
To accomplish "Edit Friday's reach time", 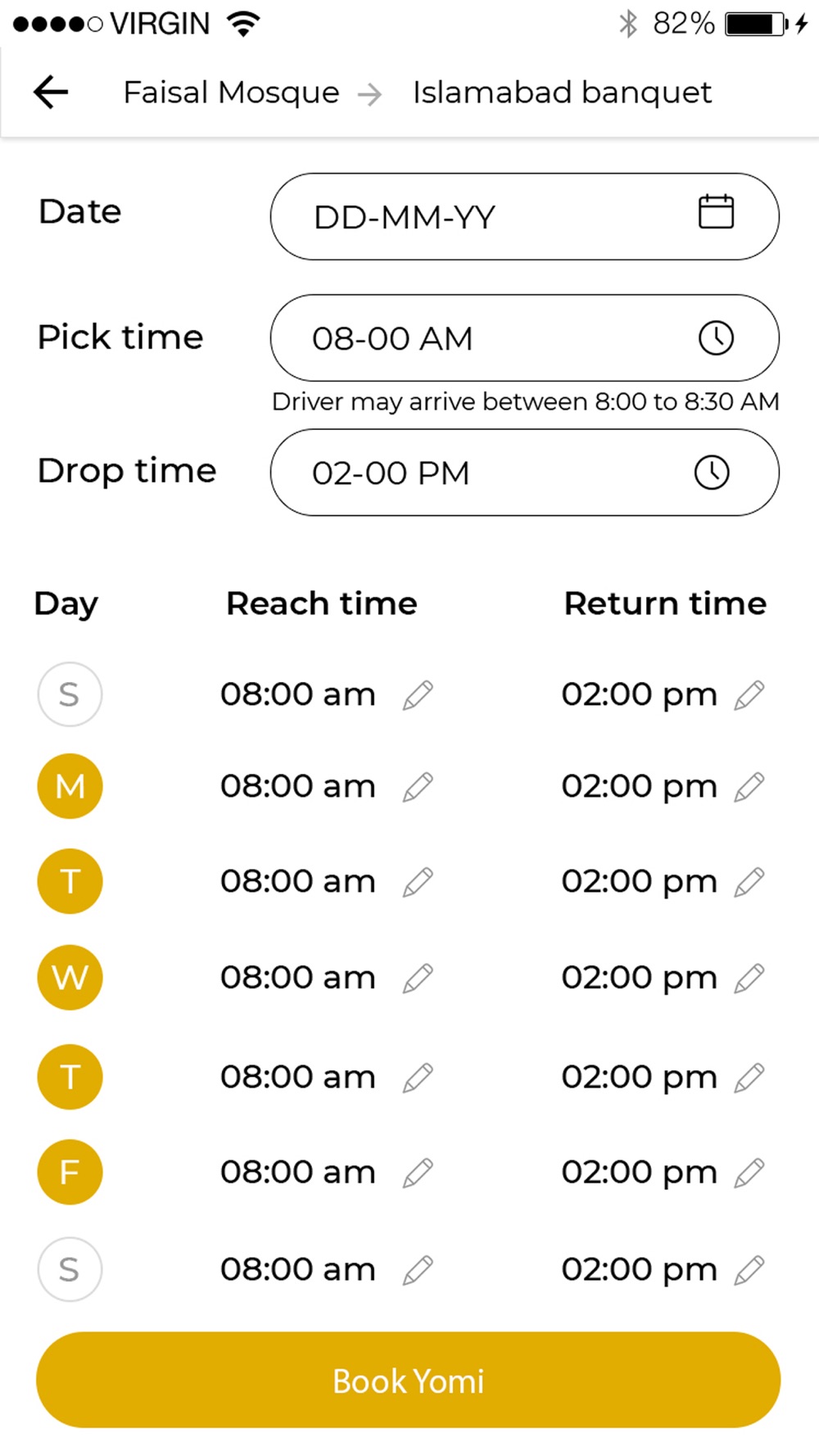I will (x=418, y=1173).
